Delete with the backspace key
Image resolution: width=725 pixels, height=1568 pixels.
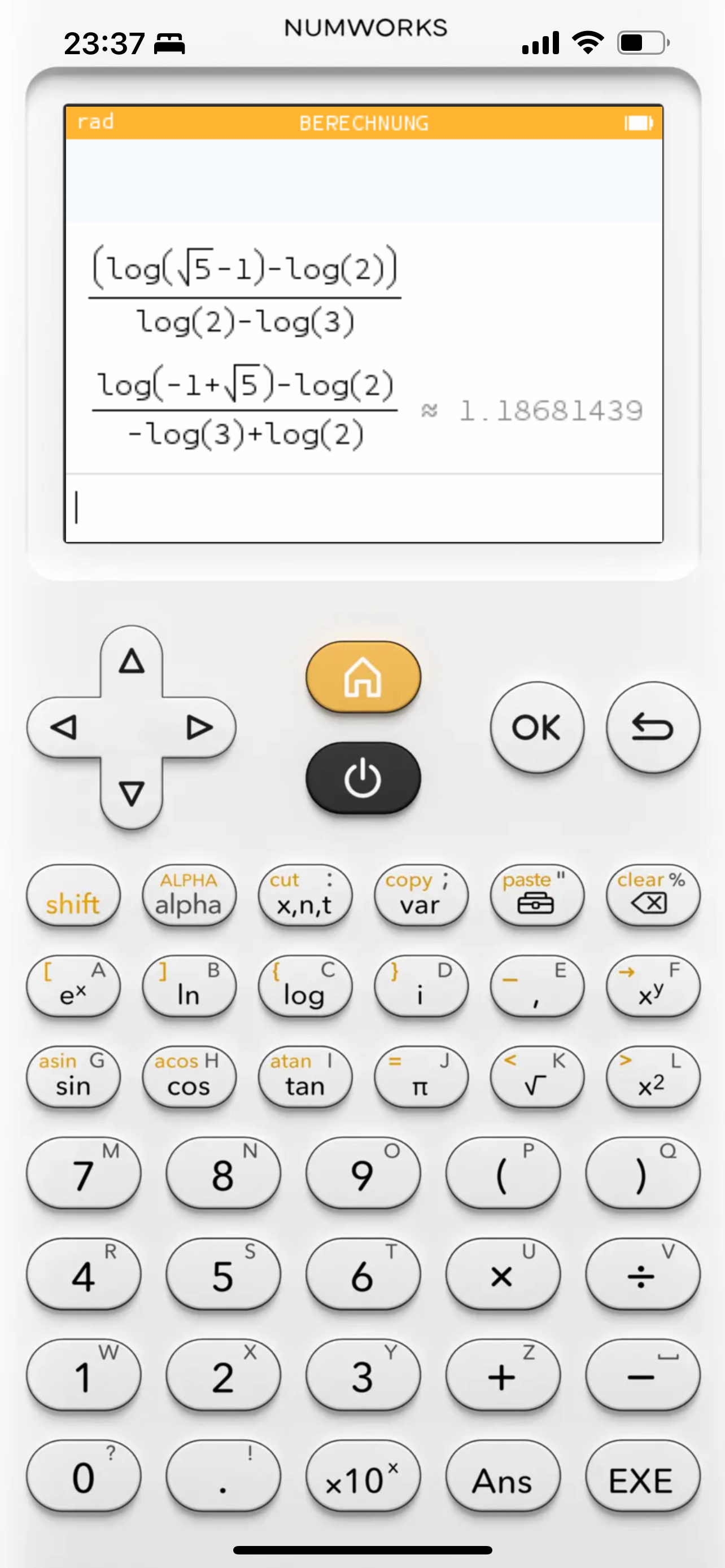653,897
